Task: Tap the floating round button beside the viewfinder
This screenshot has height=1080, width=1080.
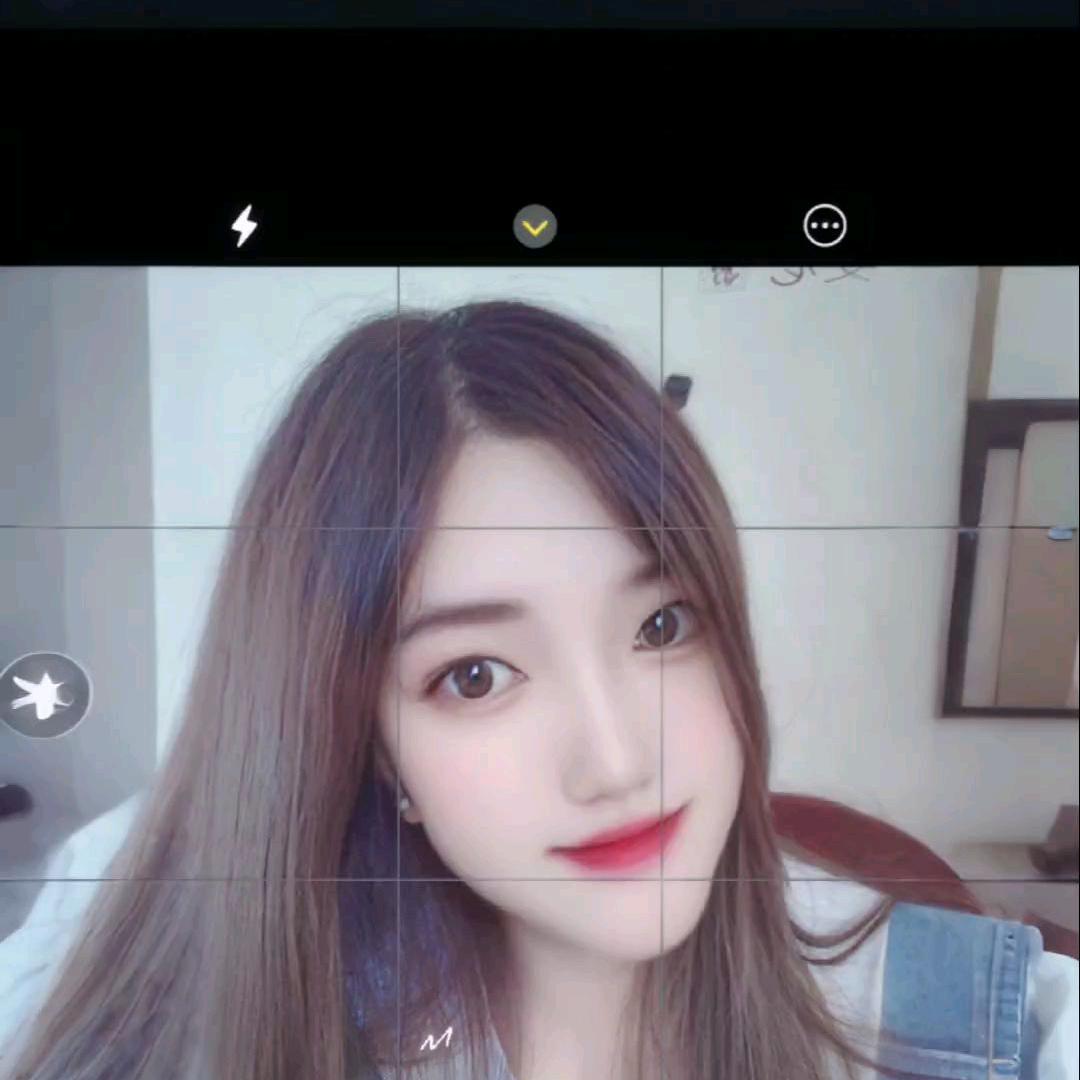Action: [45, 695]
